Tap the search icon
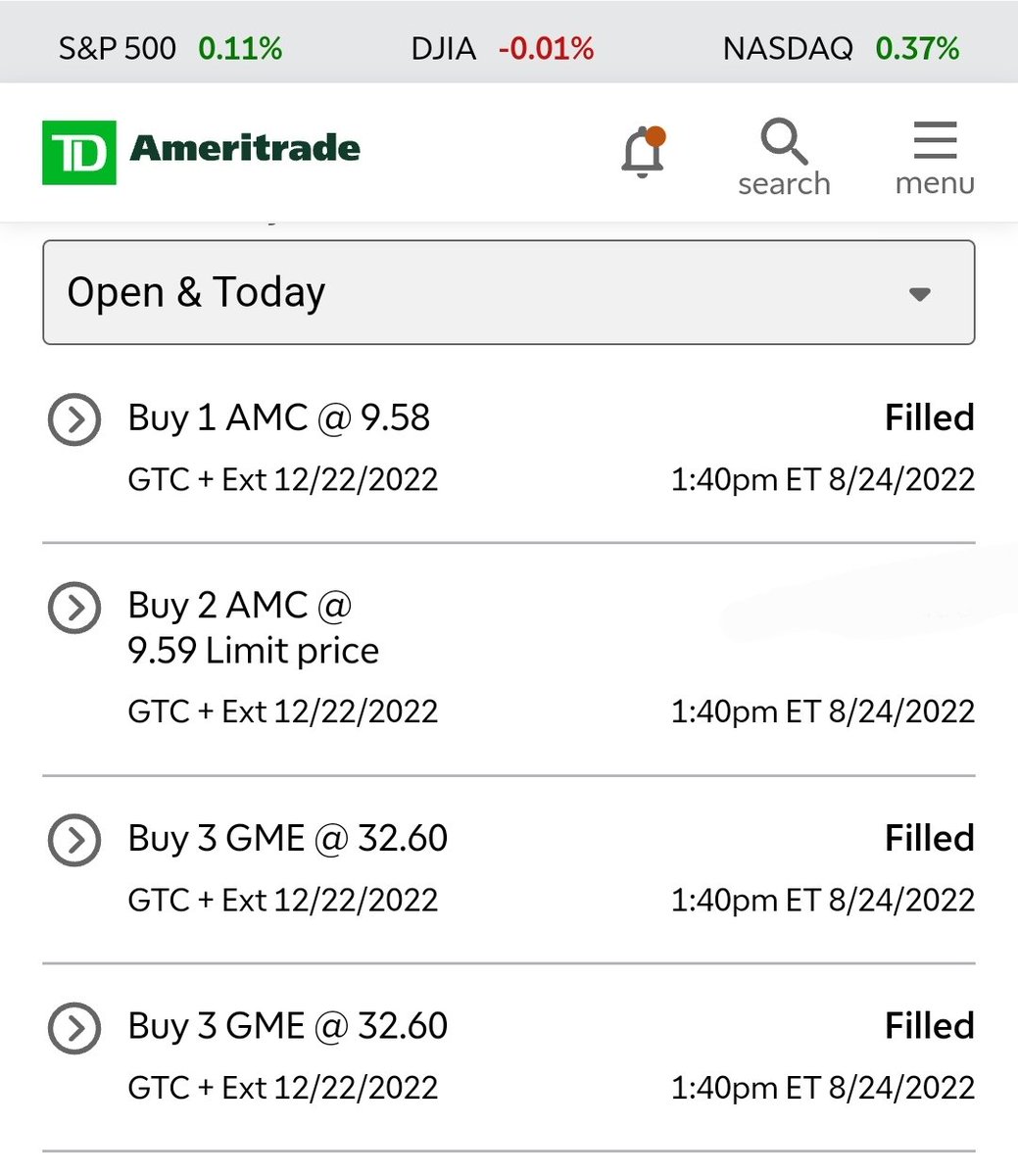This screenshot has height=1176, width=1018. coord(784,157)
